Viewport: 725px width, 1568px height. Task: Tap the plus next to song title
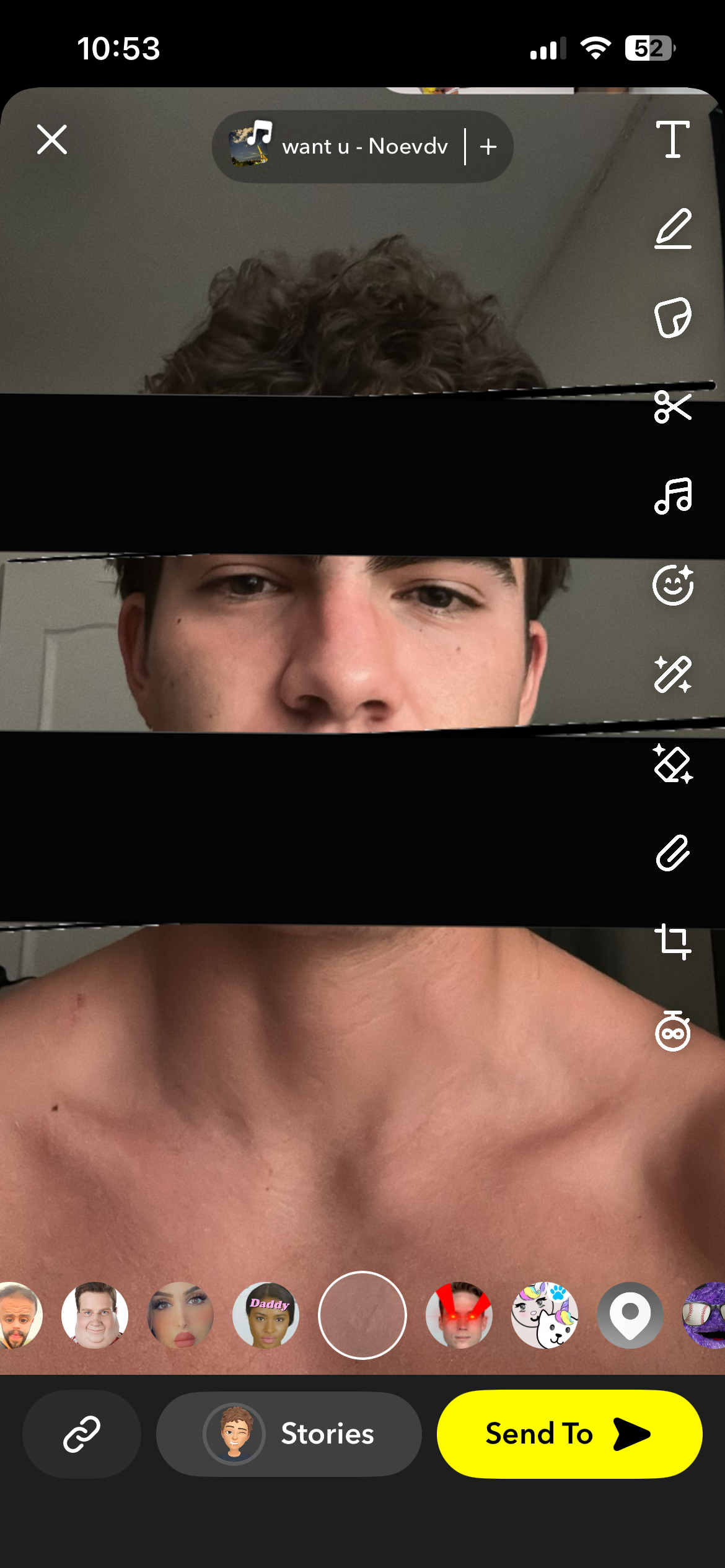pos(488,147)
